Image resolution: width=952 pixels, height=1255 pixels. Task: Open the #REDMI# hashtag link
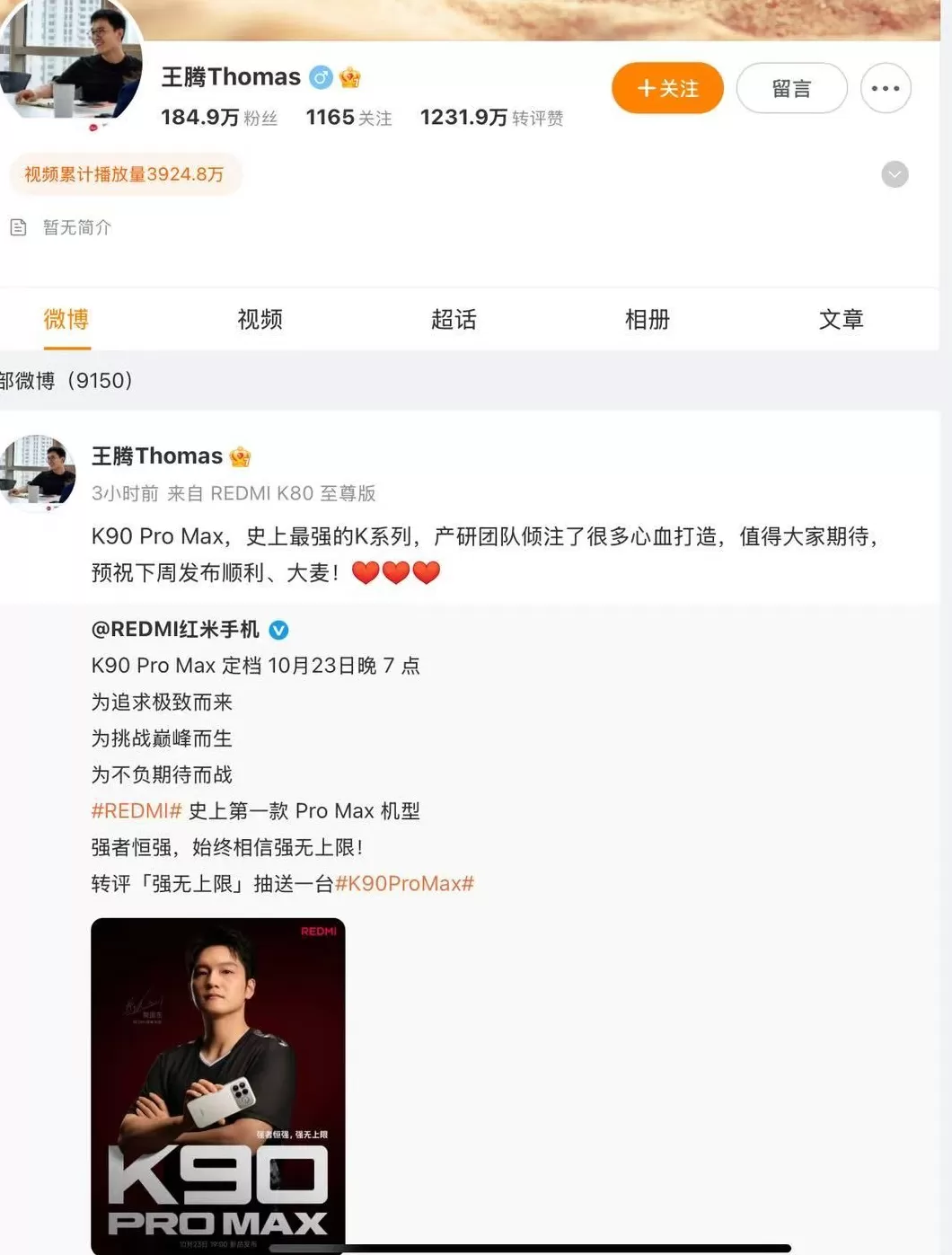click(136, 810)
